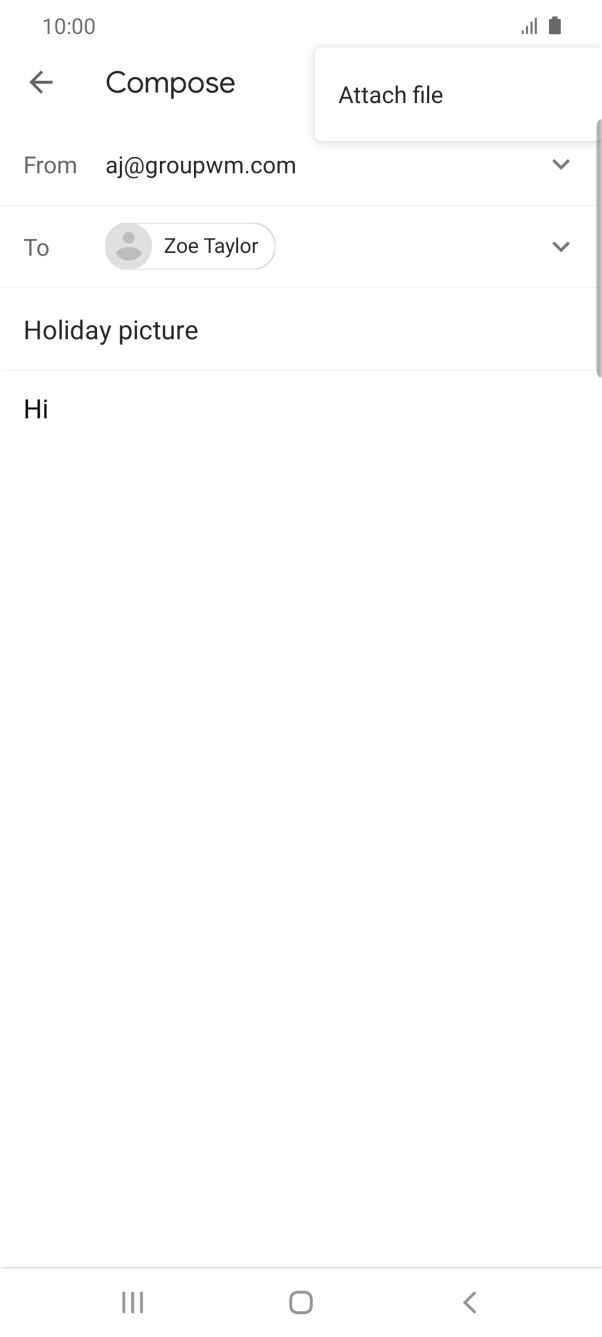Go back from the Compose screen
Screen dimensions: 602x1337
pos(41,83)
